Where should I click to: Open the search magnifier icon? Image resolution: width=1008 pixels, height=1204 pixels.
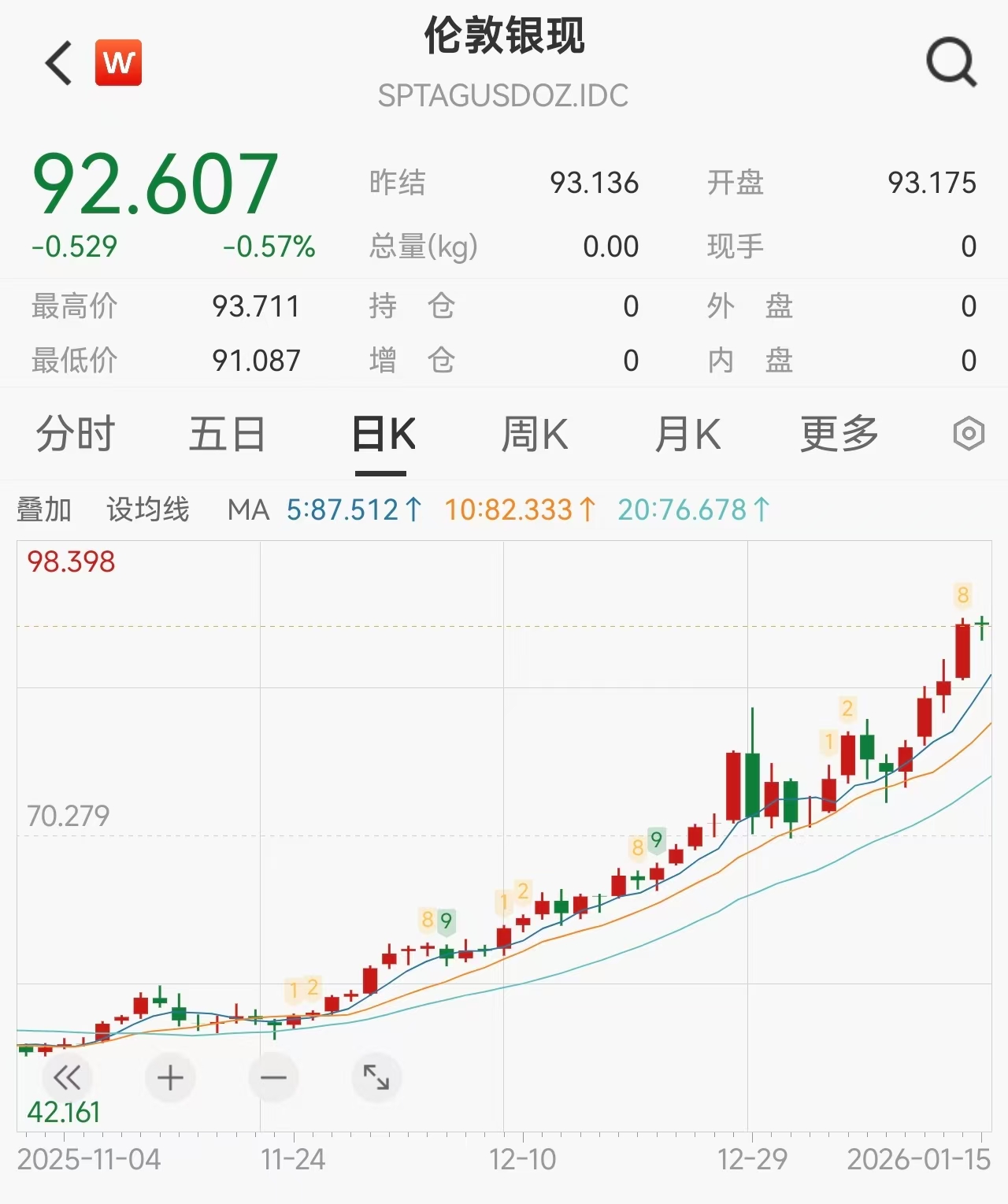pyautogui.click(x=951, y=63)
